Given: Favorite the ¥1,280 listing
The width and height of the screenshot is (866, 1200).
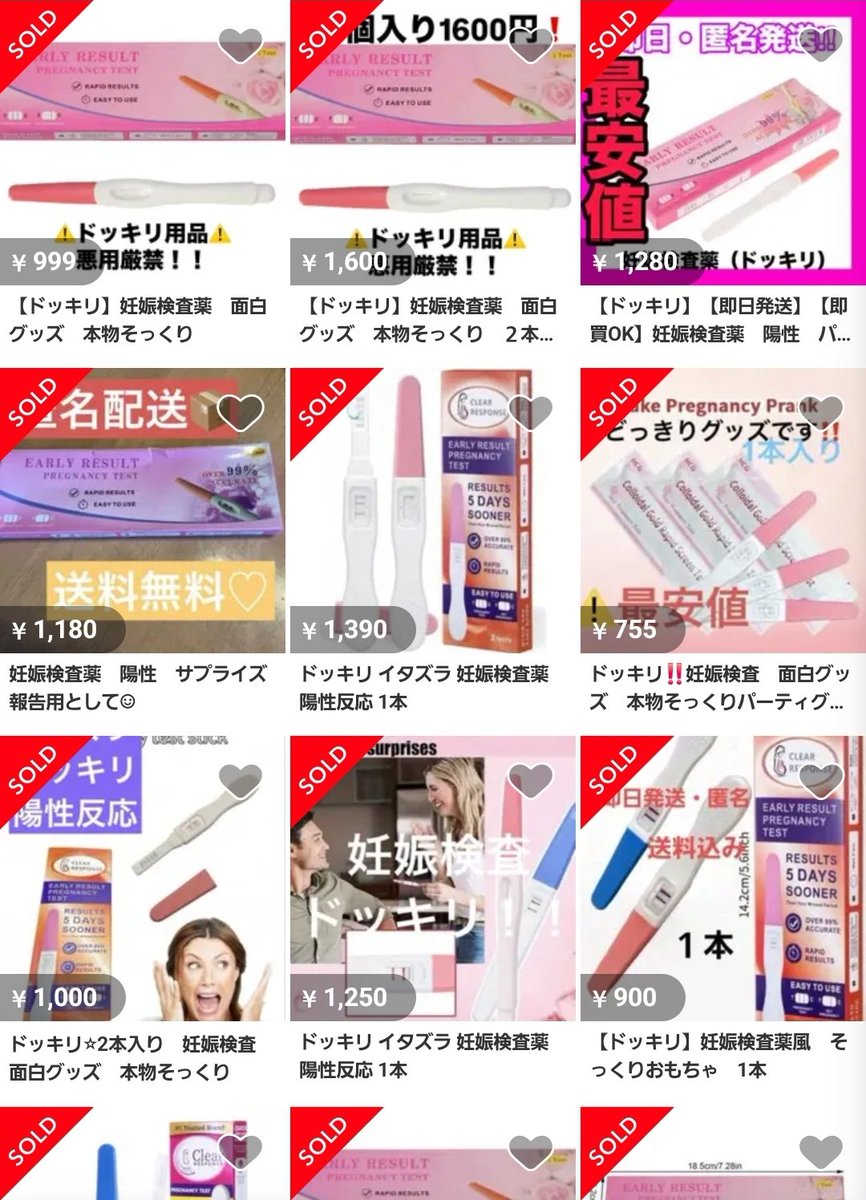Looking at the screenshot, I should [x=821, y=45].
